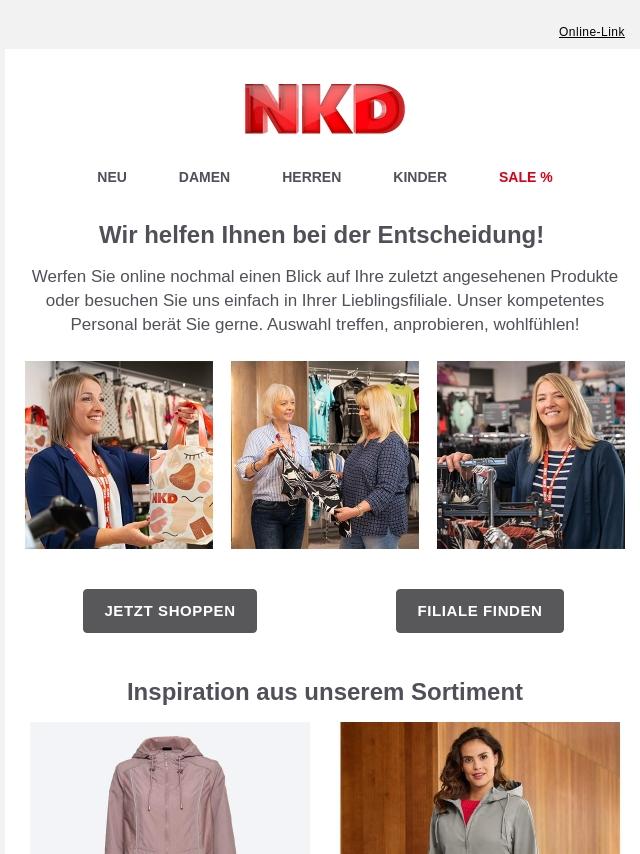Screen dimensions: 640x854
Task: View the pink hooded jacket product
Action: pyautogui.click(x=170, y=790)
